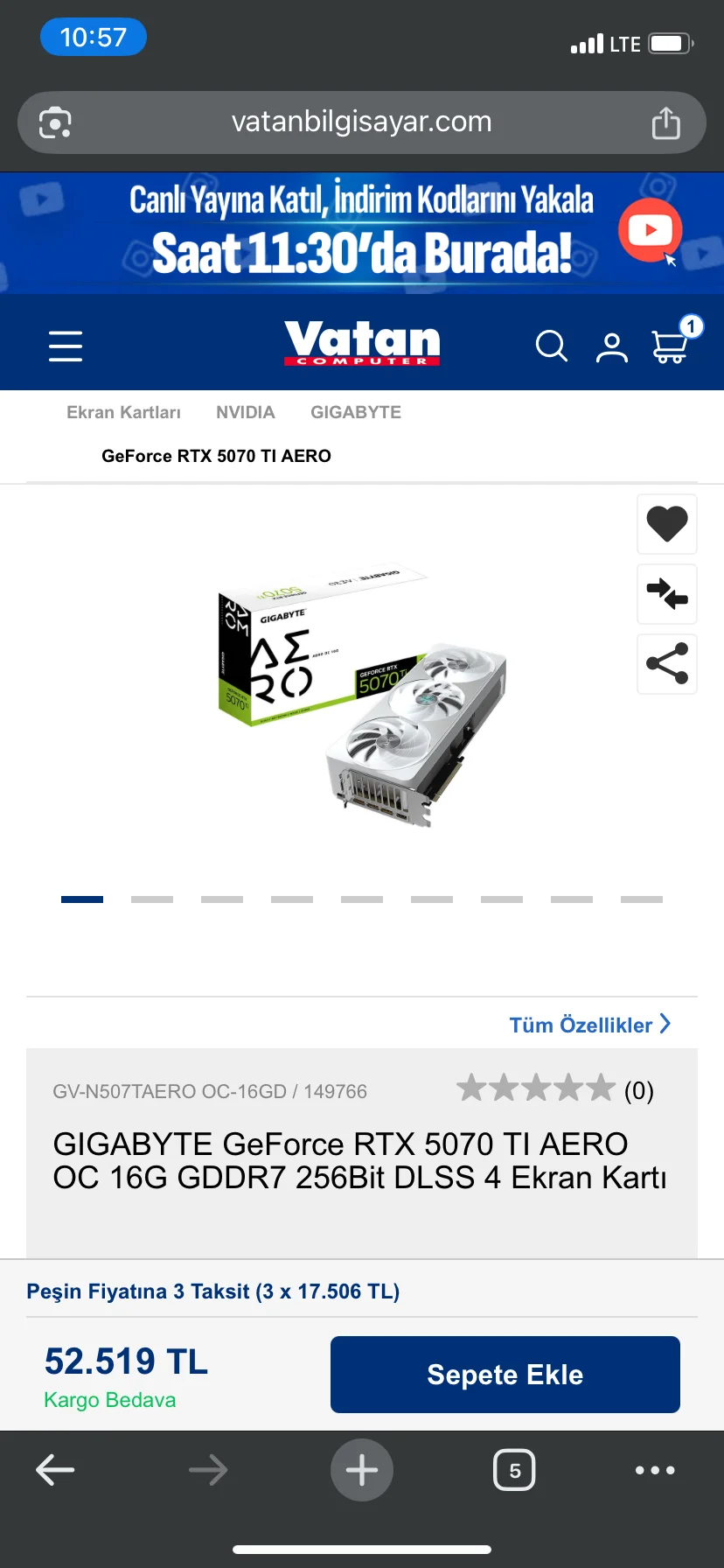Image resolution: width=724 pixels, height=1568 pixels.
Task: Open the site search
Action: pos(551,346)
